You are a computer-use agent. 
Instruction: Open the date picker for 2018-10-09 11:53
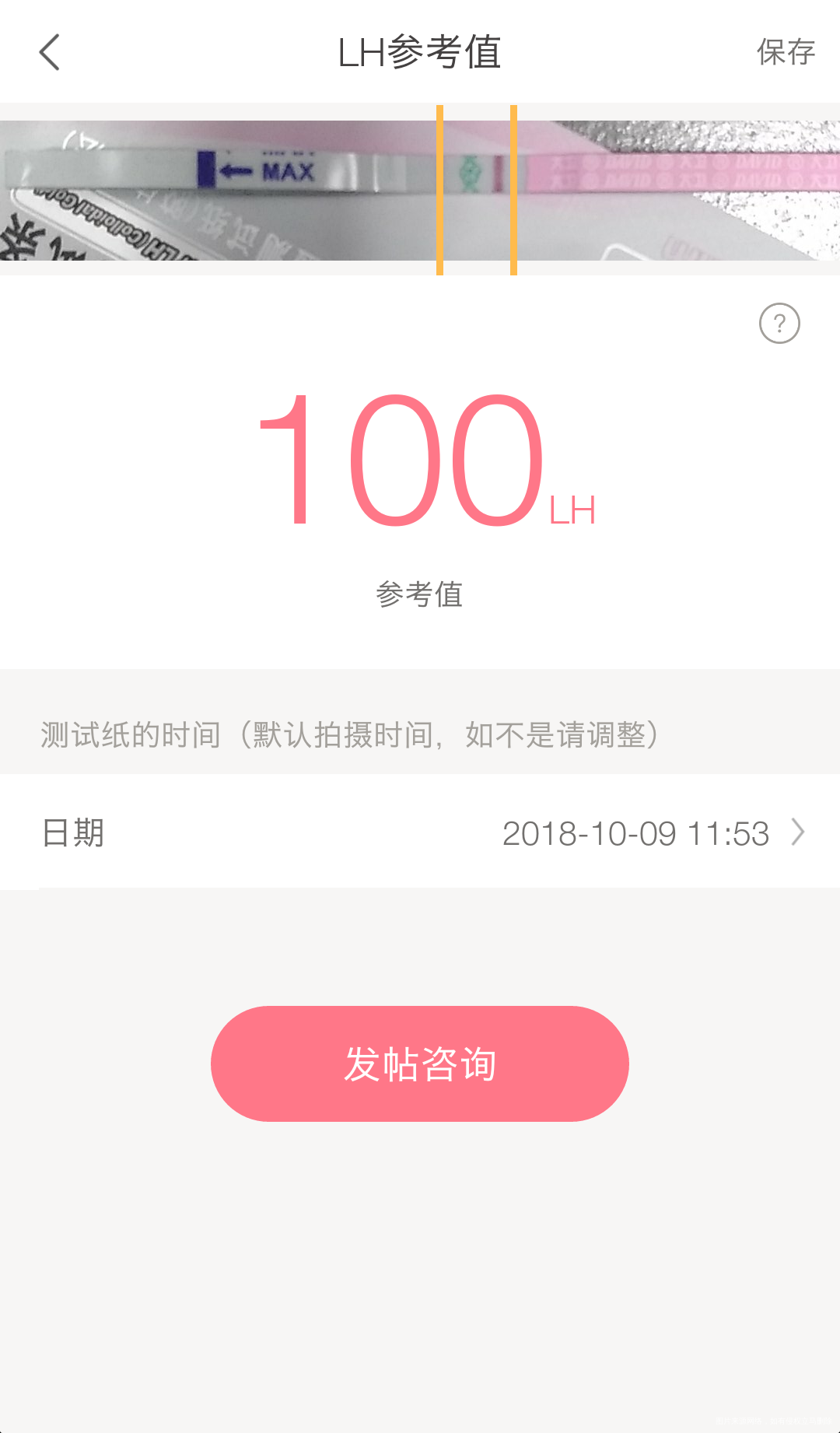point(635,832)
